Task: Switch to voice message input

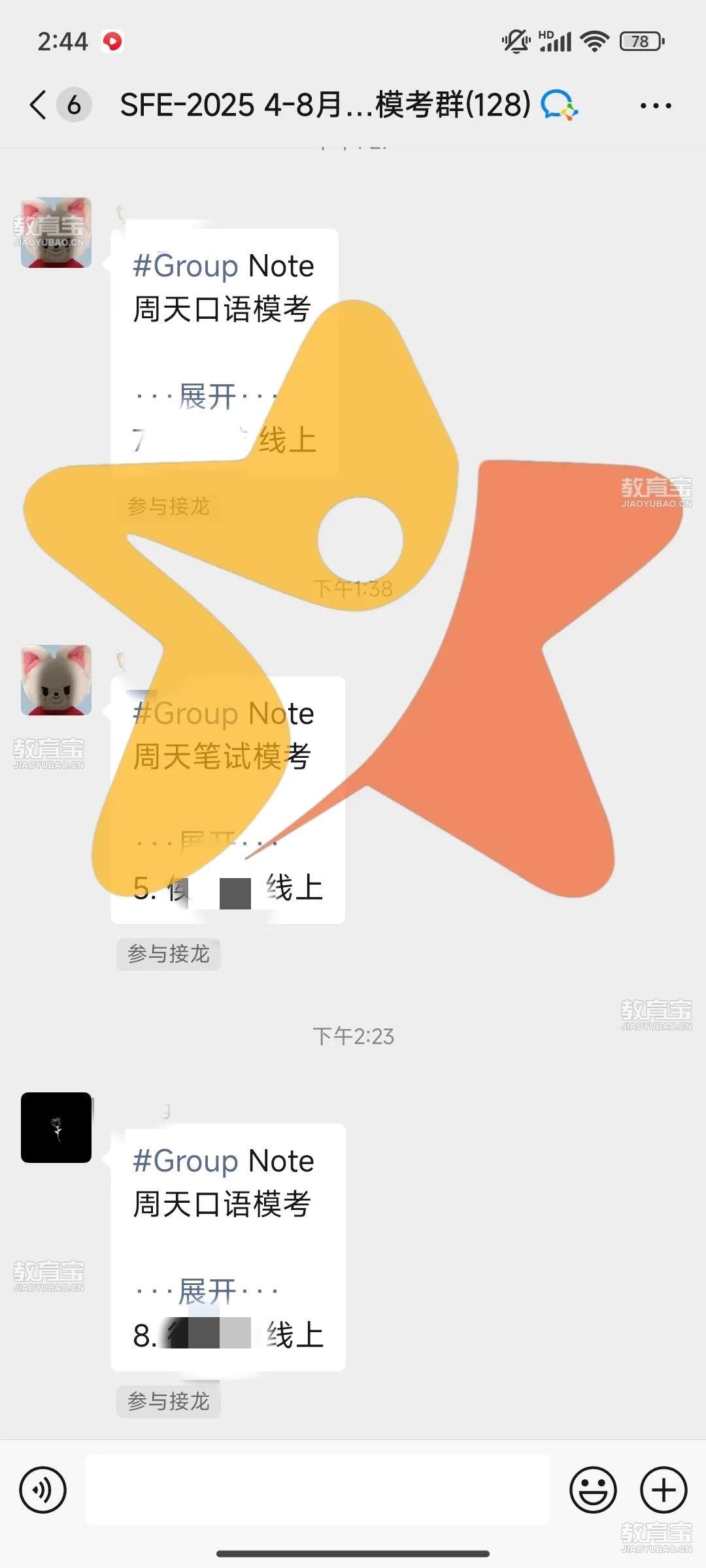Action: pyautogui.click(x=43, y=1490)
